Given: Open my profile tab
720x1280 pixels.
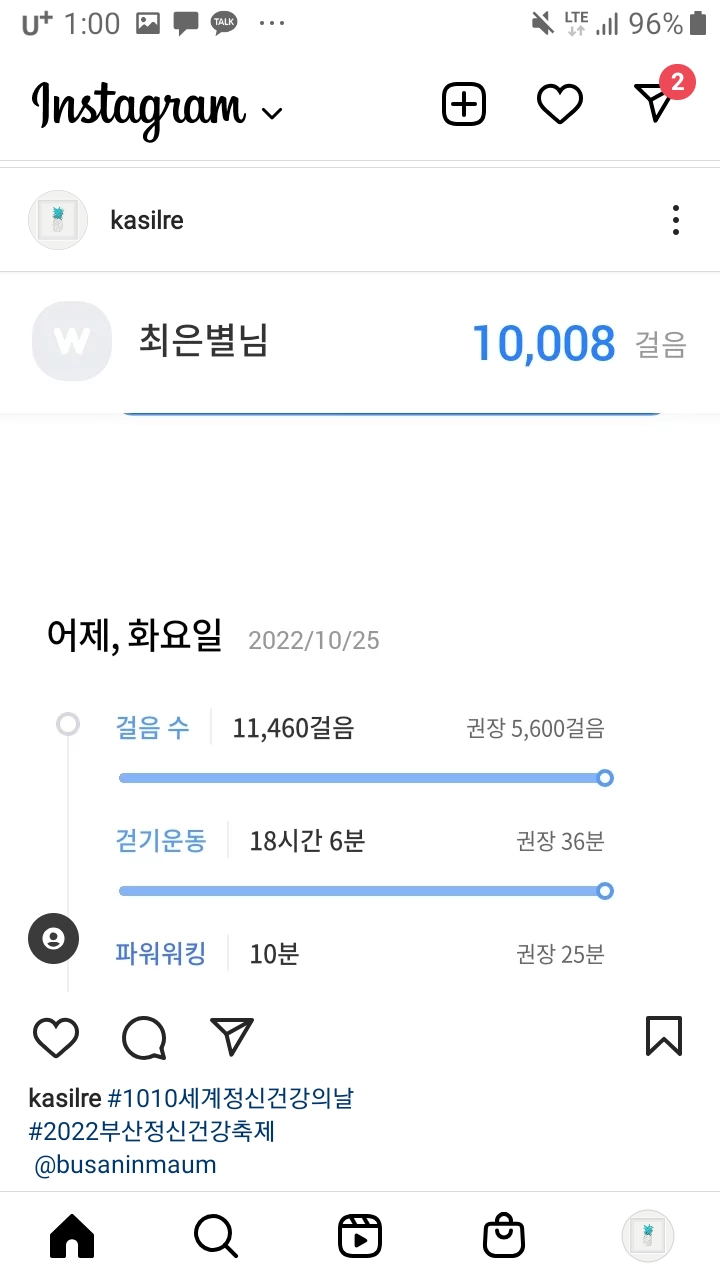Looking at the screenshot, I should point(648,1237).
